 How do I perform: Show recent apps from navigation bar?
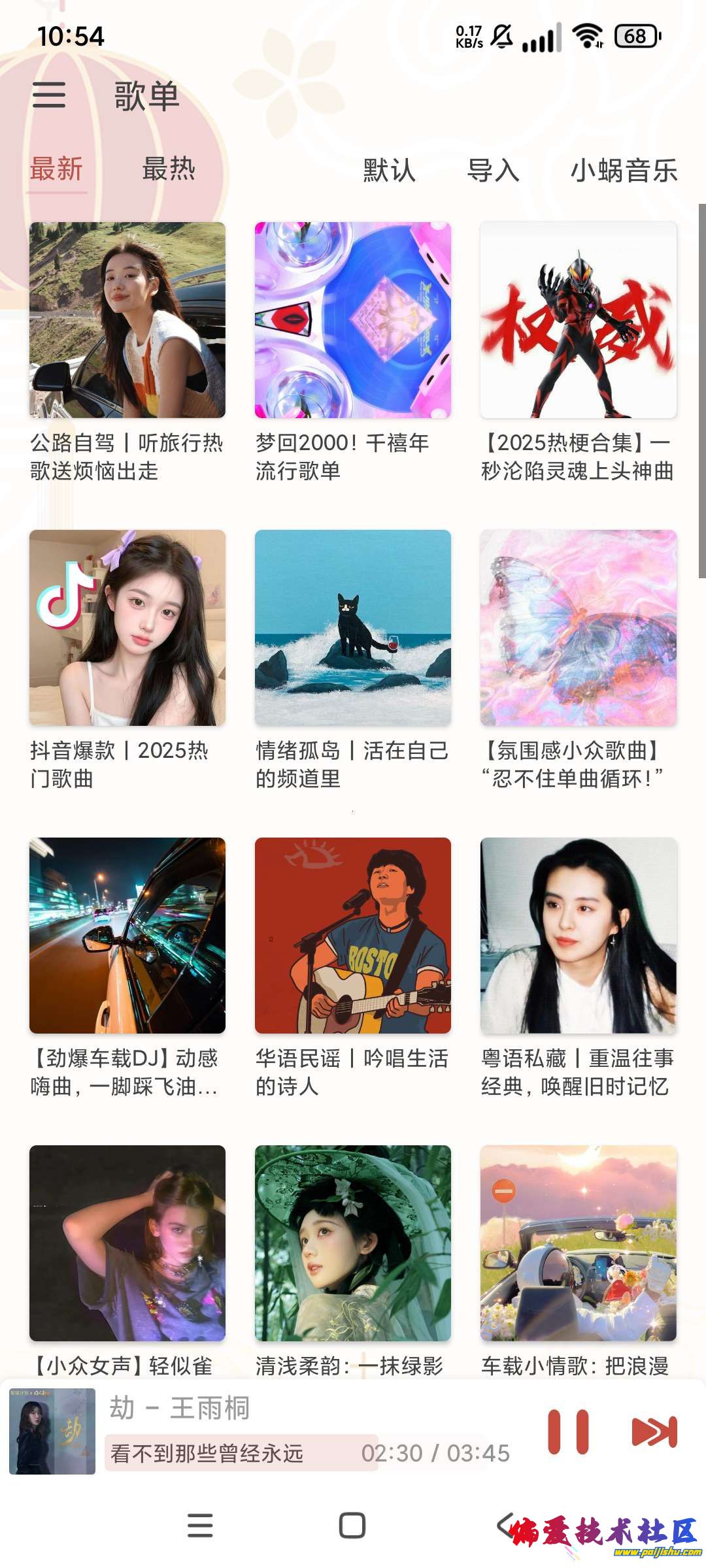pos(200,1526)
